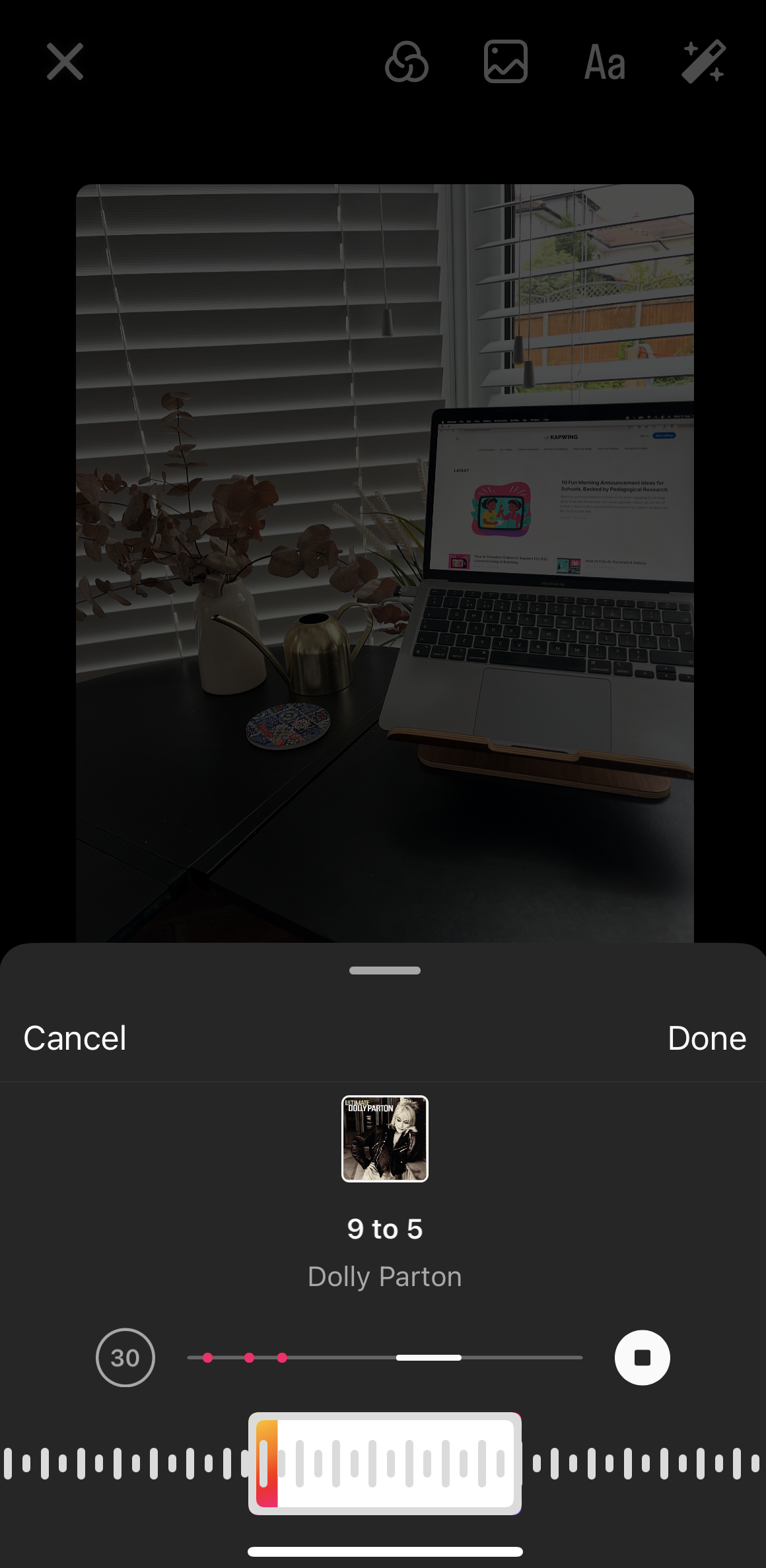Open the filters icon
The height and width of the screenshot is (1568, 766).
point(406,61)
